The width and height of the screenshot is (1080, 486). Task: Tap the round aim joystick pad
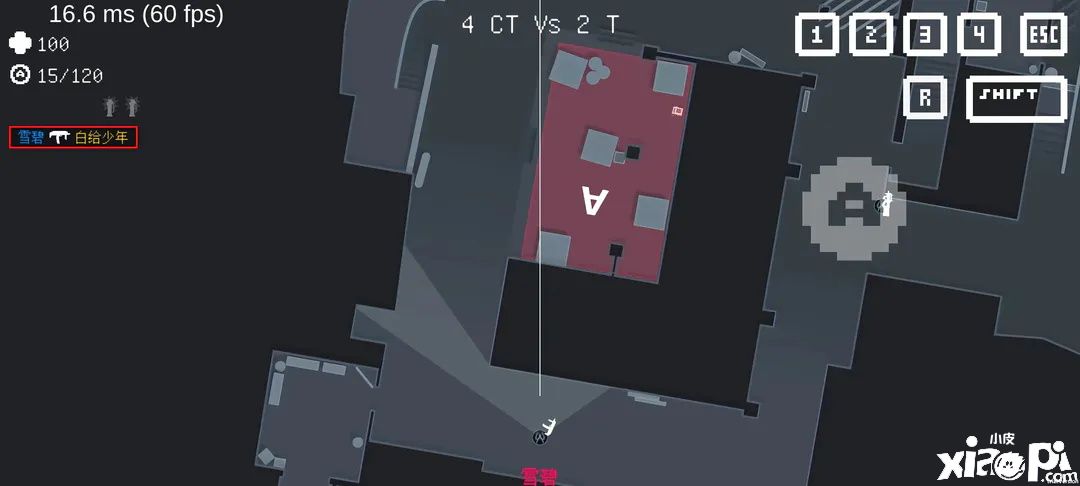click(x=855, y=208)
